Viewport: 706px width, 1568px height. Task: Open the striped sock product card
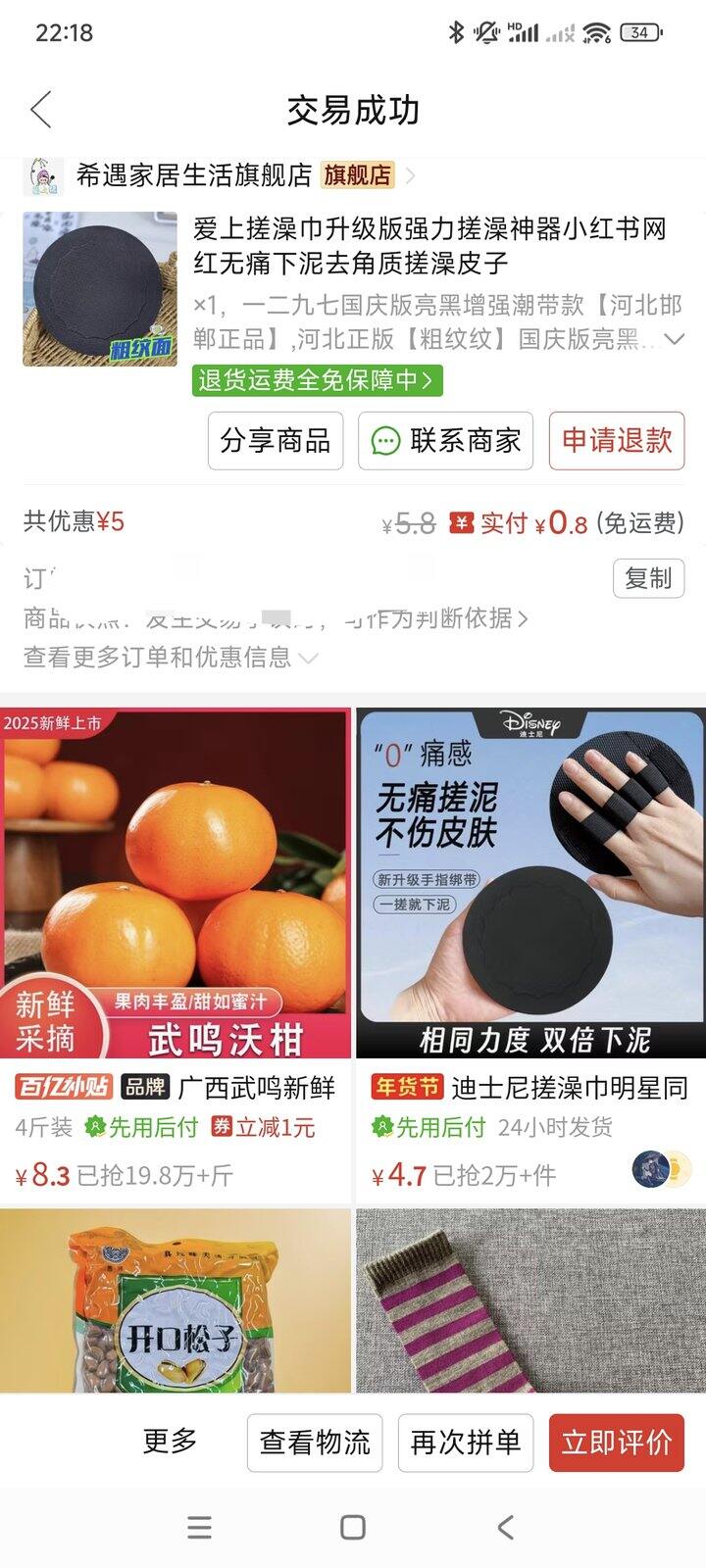[530, 1299]
